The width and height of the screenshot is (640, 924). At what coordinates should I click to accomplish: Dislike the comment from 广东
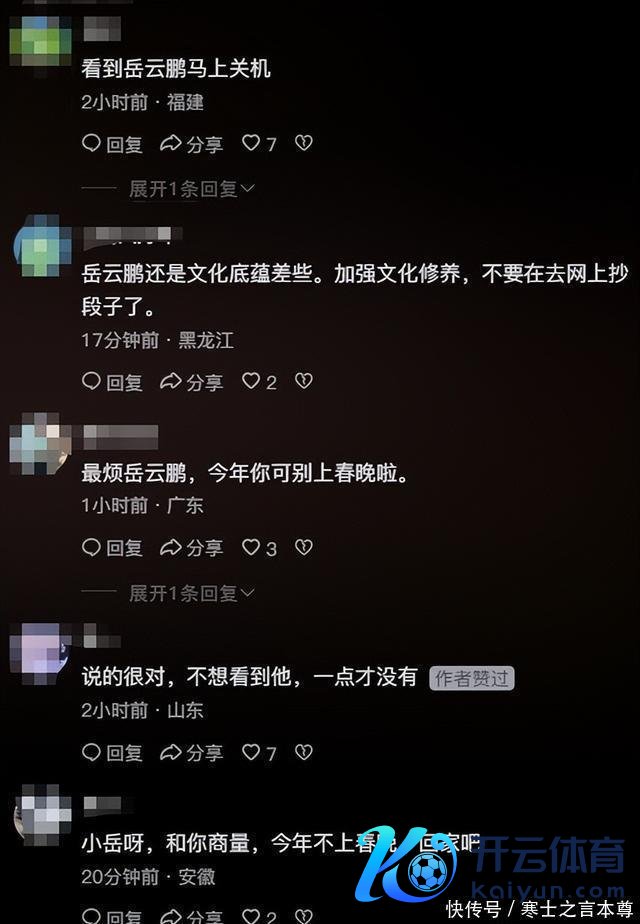(304, 548)
